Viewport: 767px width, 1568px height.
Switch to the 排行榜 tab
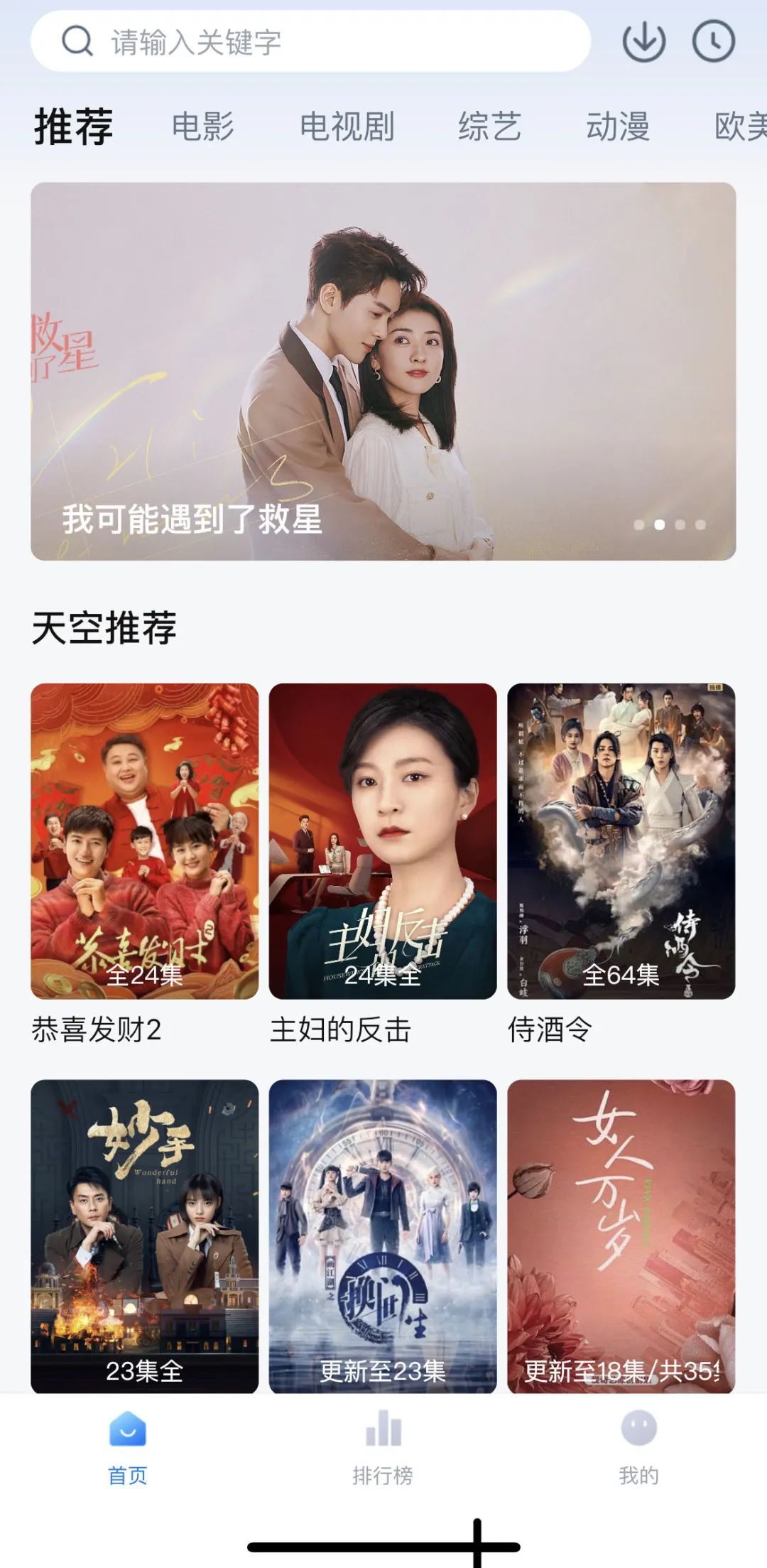[x=383, y=1448]
